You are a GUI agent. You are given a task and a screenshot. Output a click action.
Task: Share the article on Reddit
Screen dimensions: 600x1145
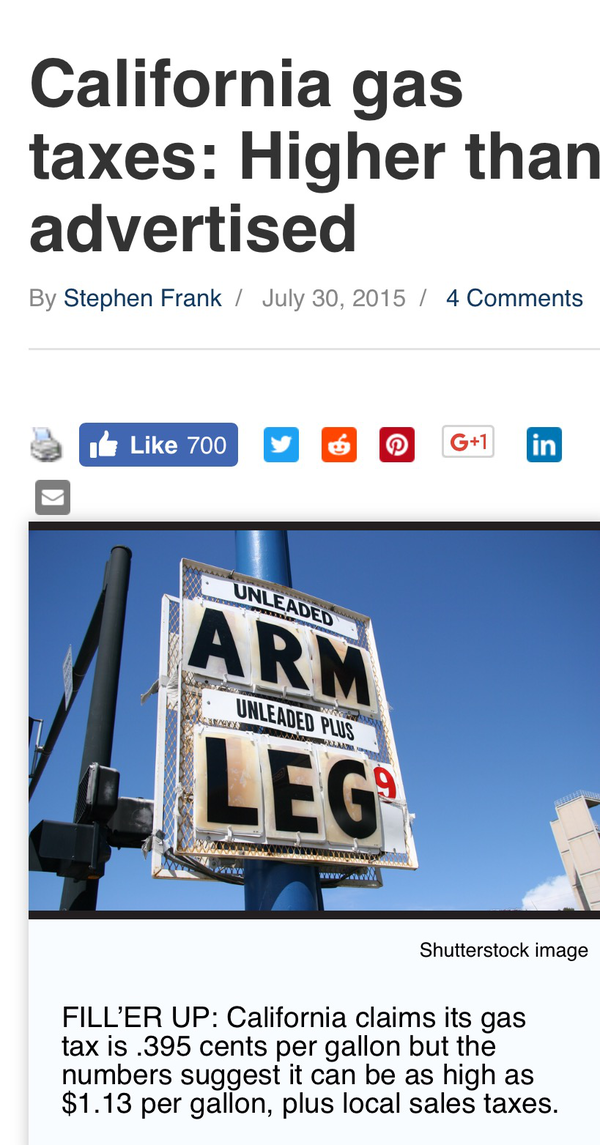coord(339,445)
